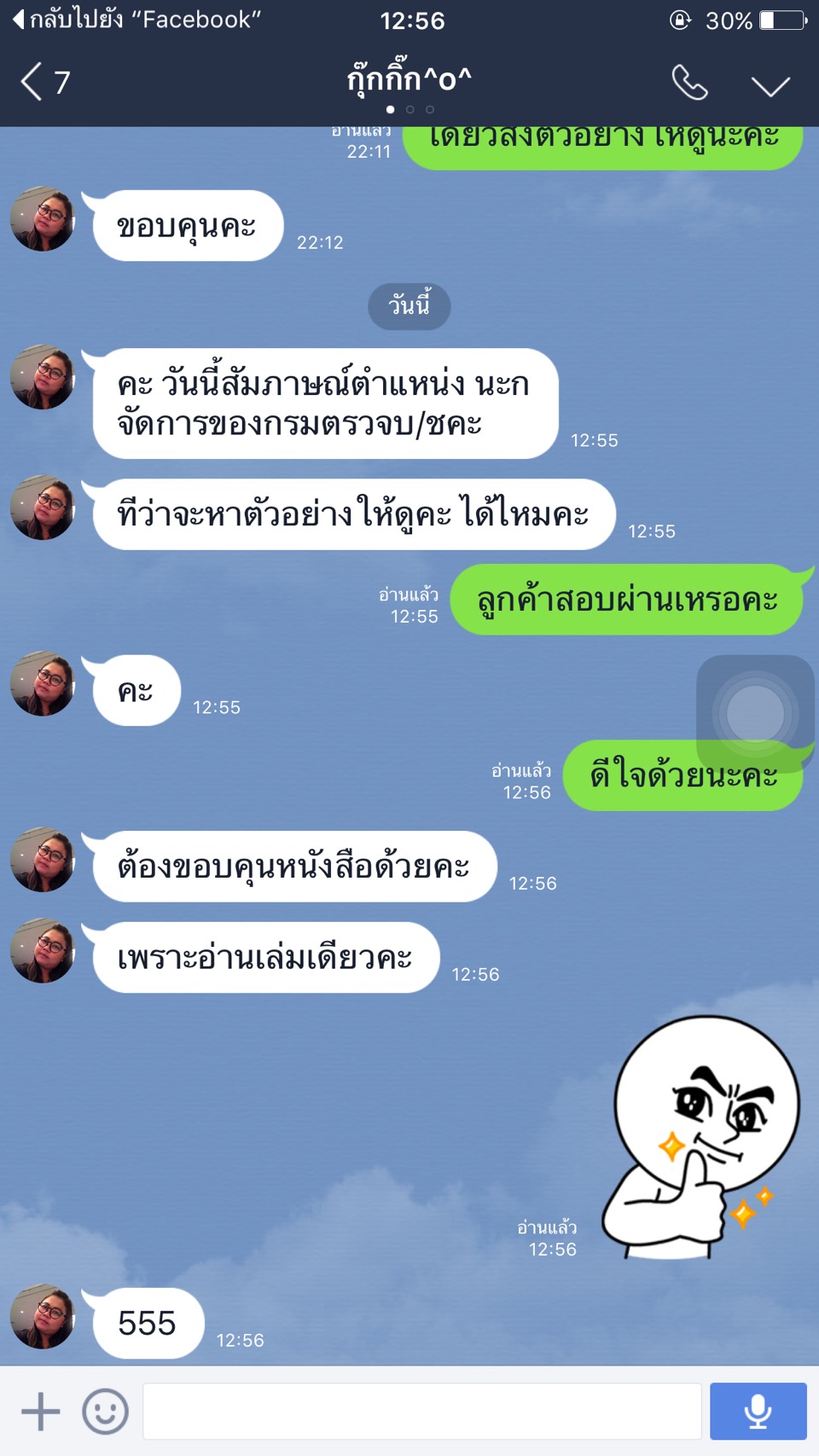Viewport: 819px width, 1456px height.
Task: Expand the chat options chevron menu
Action: (770, 84)
